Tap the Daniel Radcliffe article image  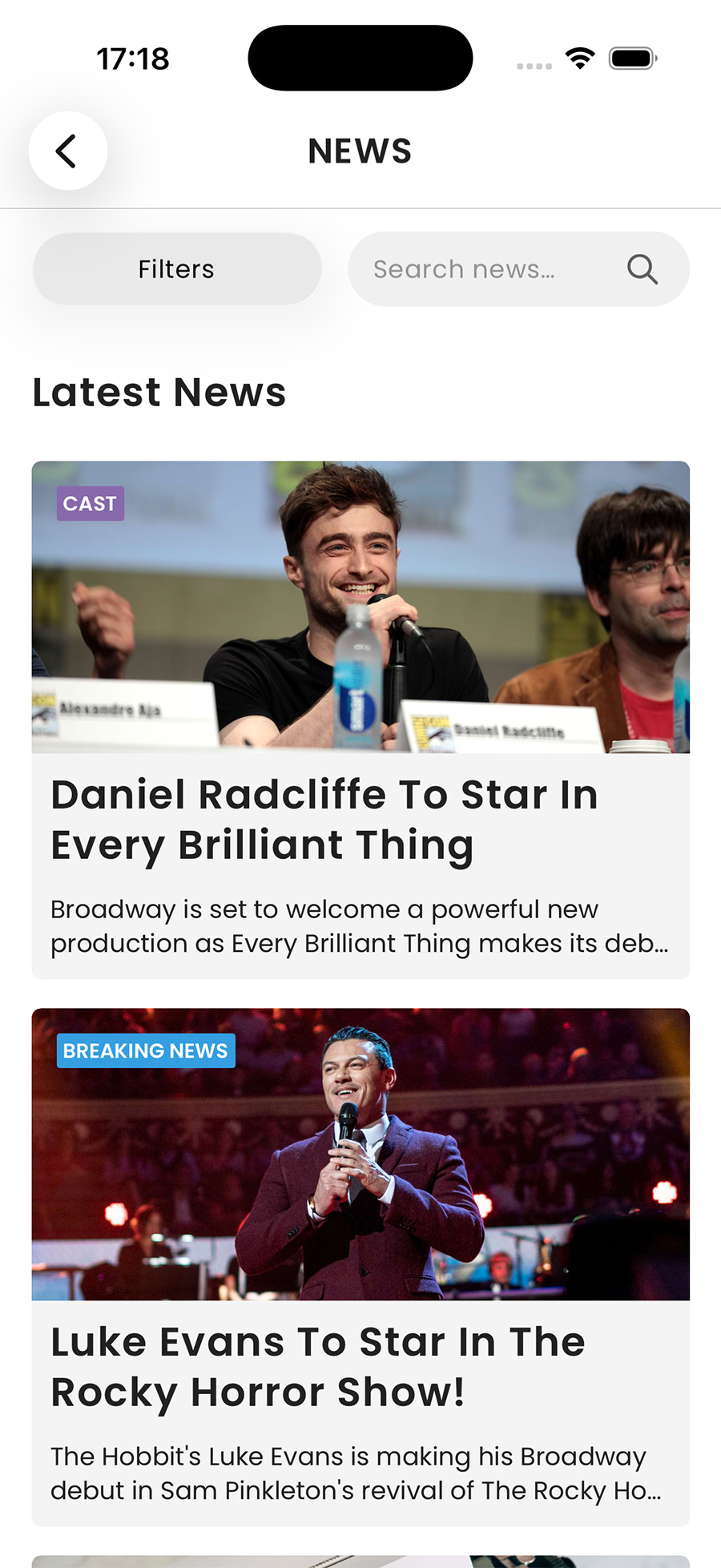click(x=360, y=607)
